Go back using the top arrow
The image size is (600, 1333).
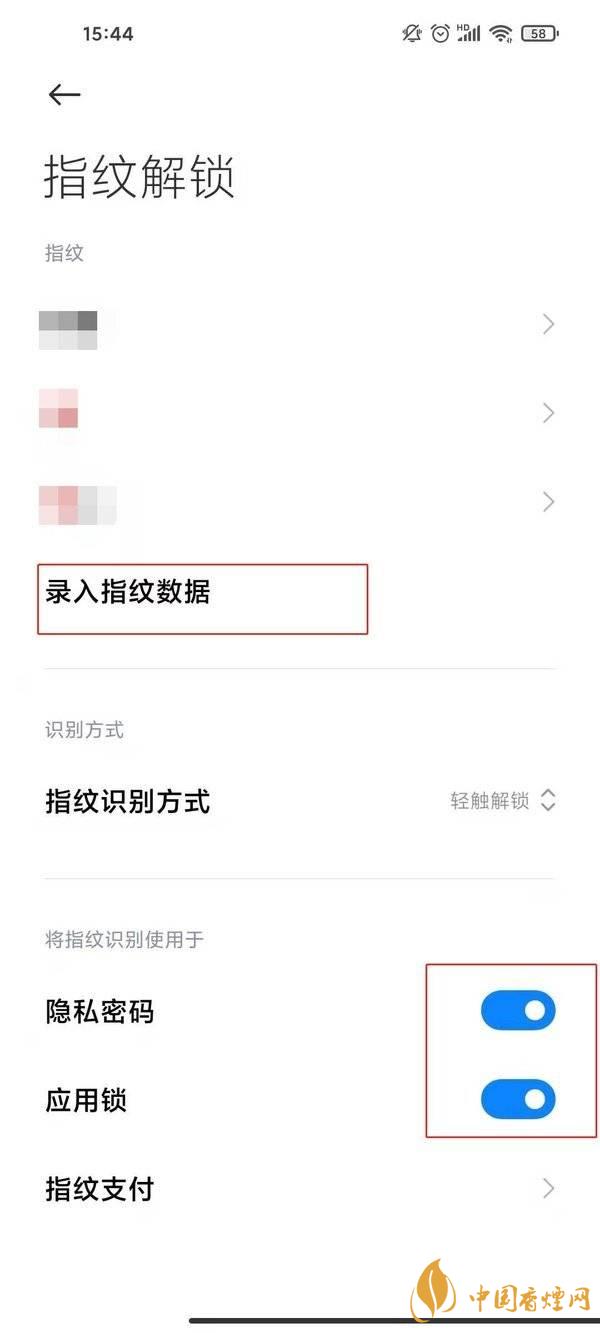(x=64, y=94)
